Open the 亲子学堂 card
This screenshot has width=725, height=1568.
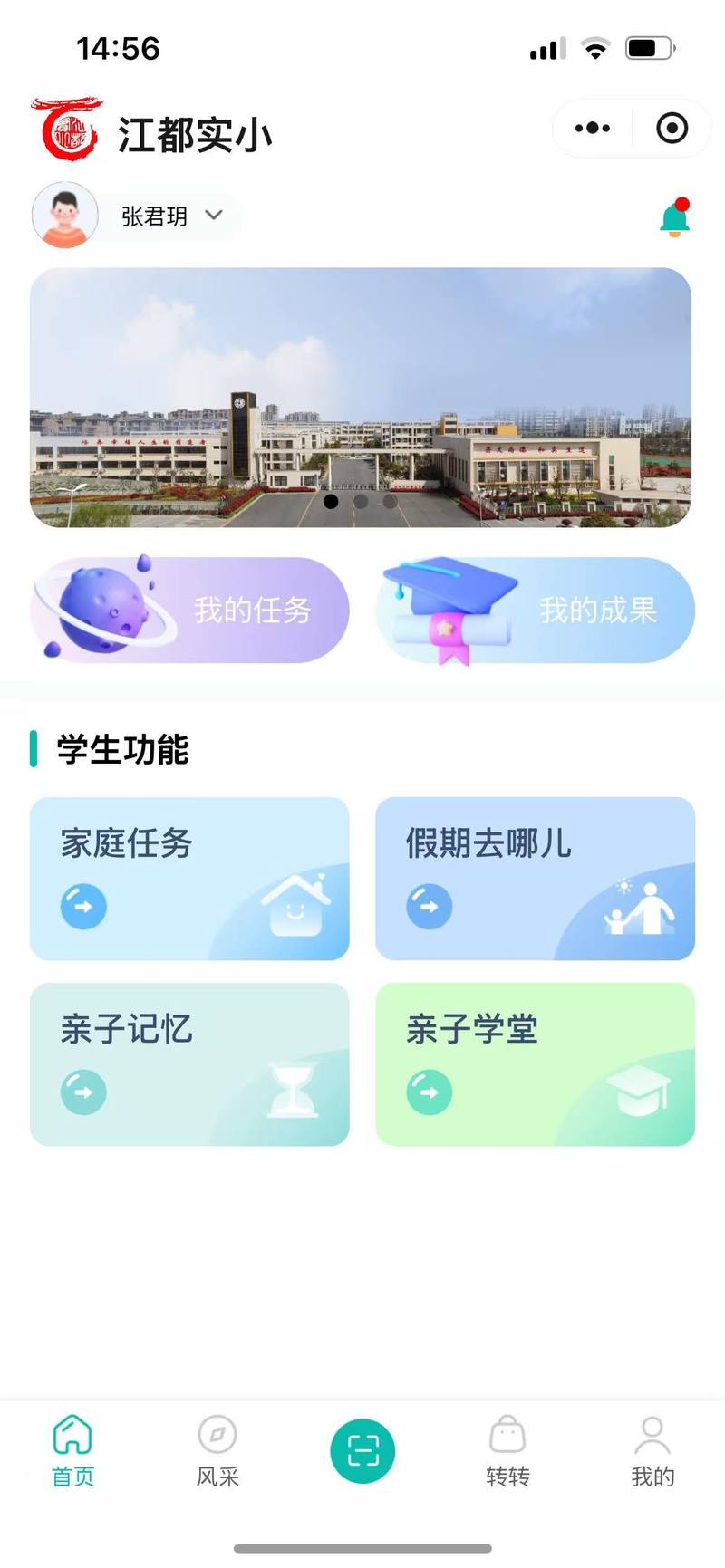[x=536, y=1064]
